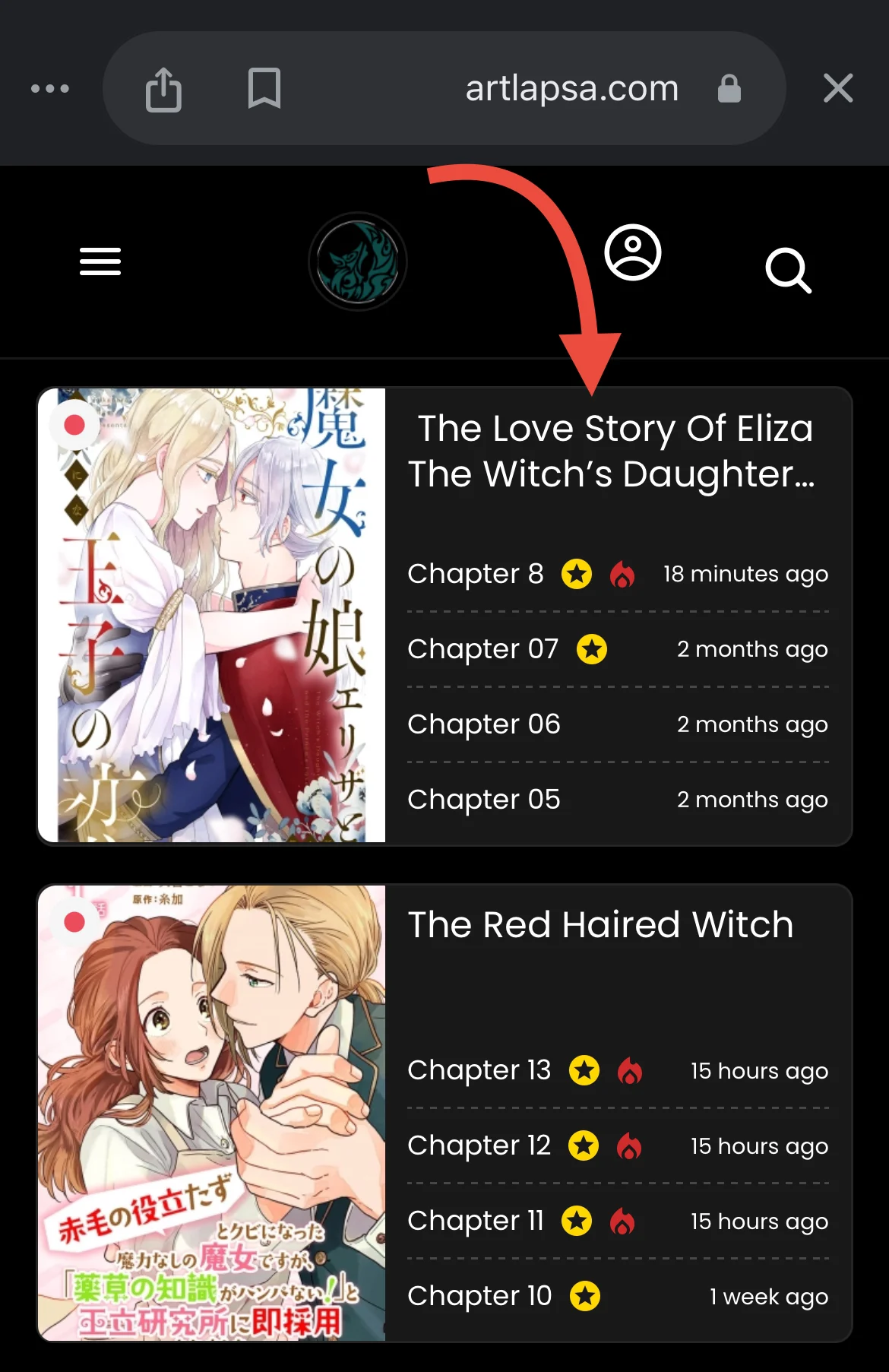889x1372 pixels.
Task: Read Chapter 13 of Red Haired Witch
Action: pos(479,1070)
